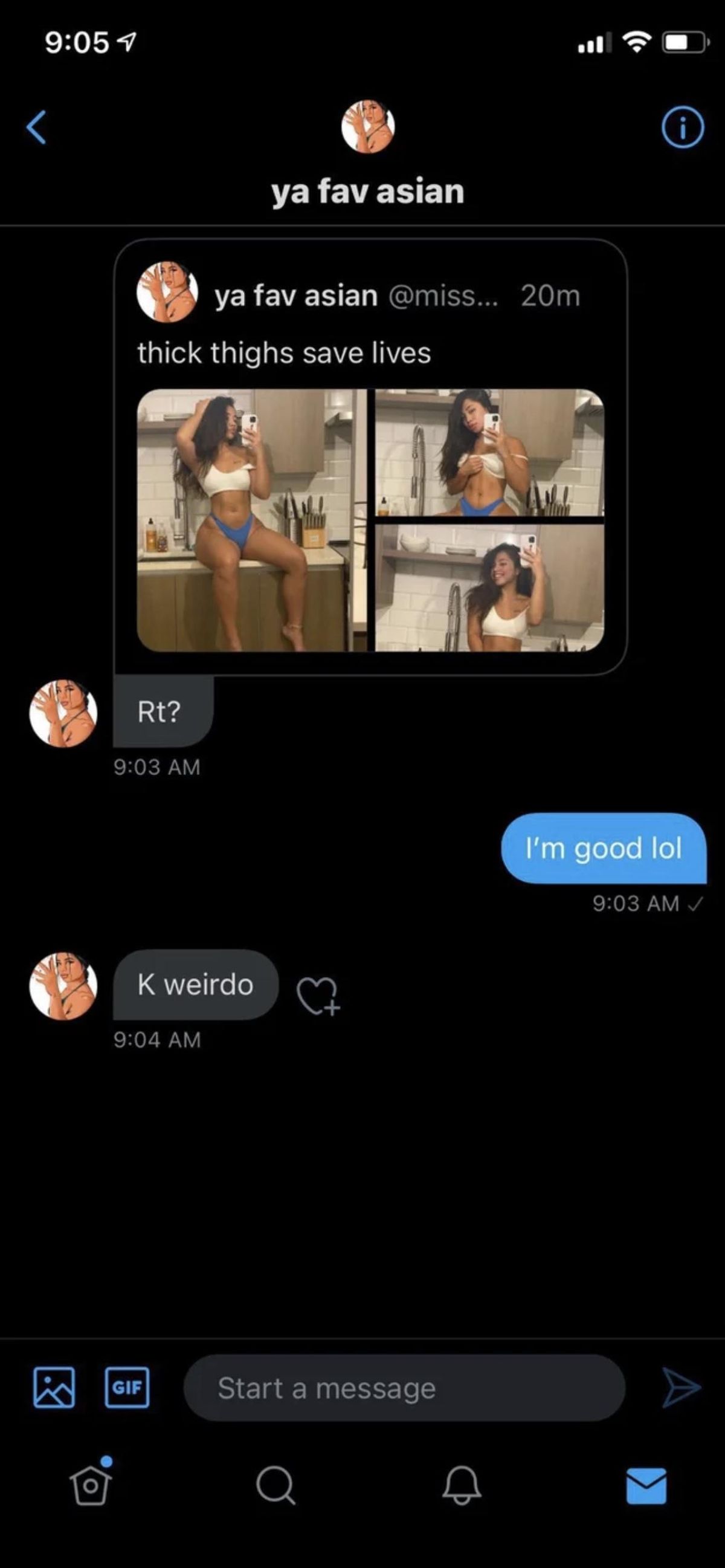This screenshot has width=725, height=1568.
Task: Switch to the Home tab
Action: point(91,1485)
